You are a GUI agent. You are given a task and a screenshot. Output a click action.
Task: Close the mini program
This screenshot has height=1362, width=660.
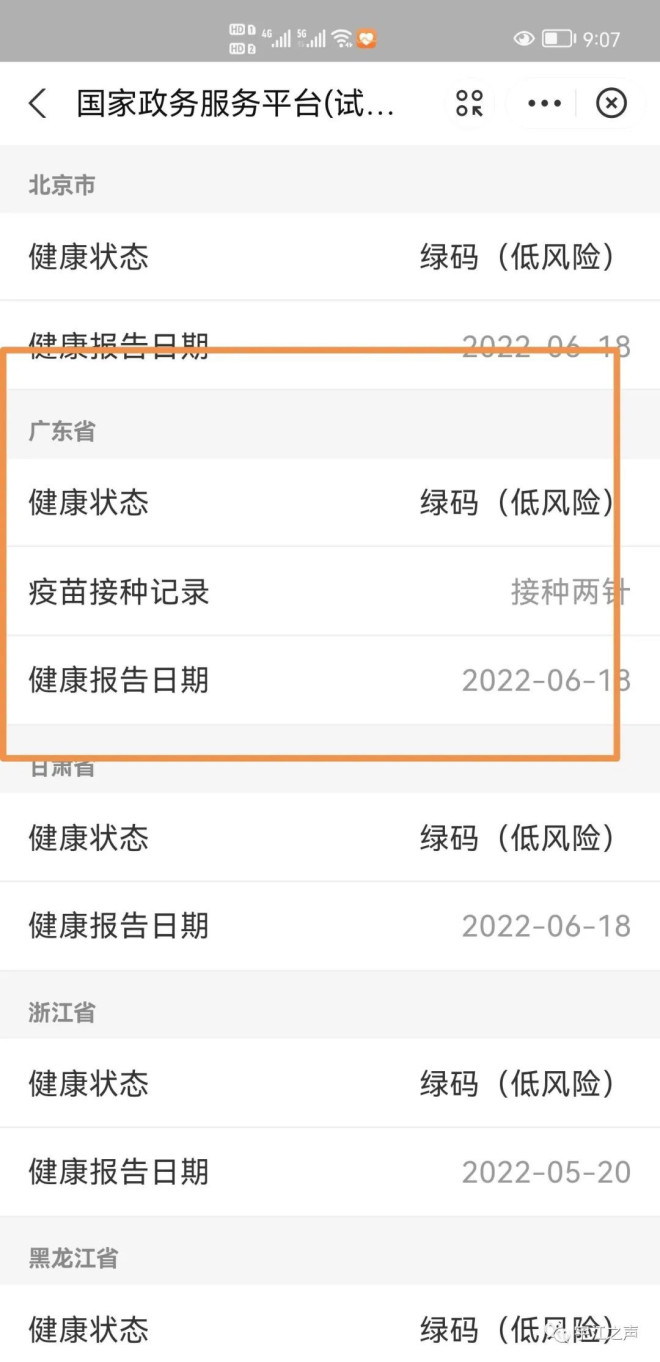(x=611, y=103)
